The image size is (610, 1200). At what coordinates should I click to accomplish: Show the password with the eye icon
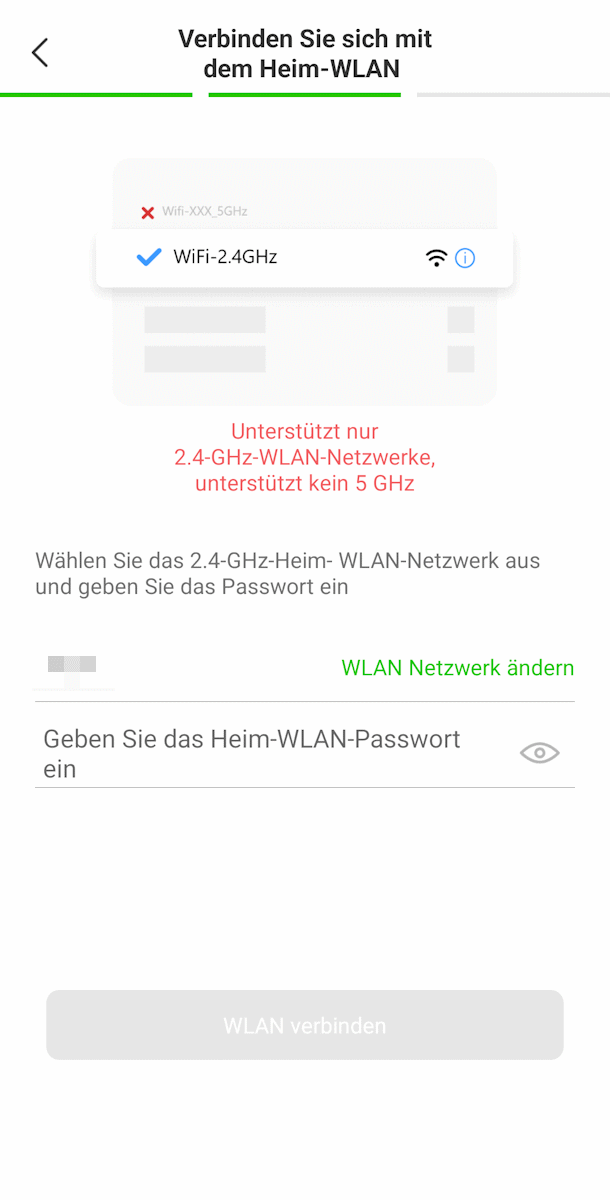[540, 754]
